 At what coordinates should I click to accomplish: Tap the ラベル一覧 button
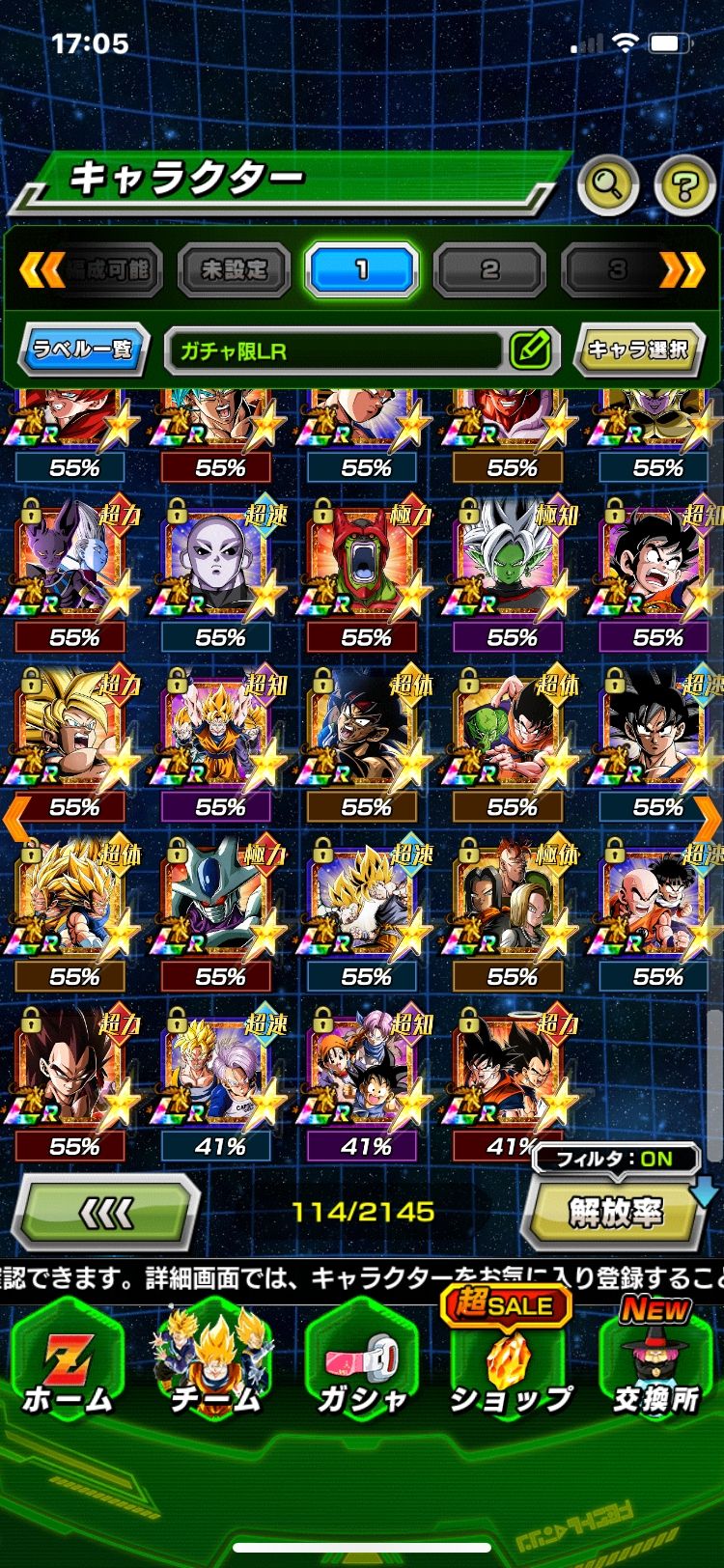point(83,350)
